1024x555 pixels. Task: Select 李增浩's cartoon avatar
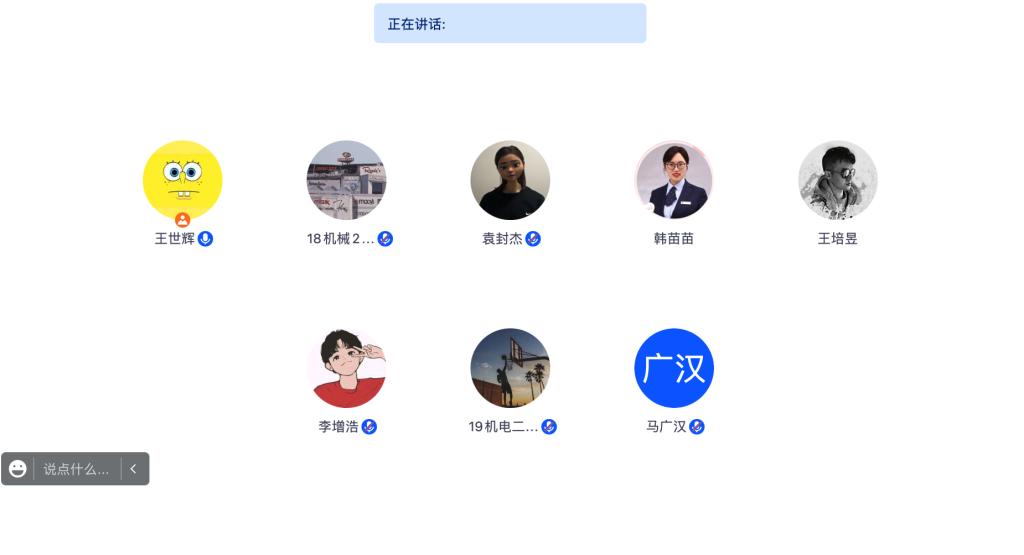(346, 368)
